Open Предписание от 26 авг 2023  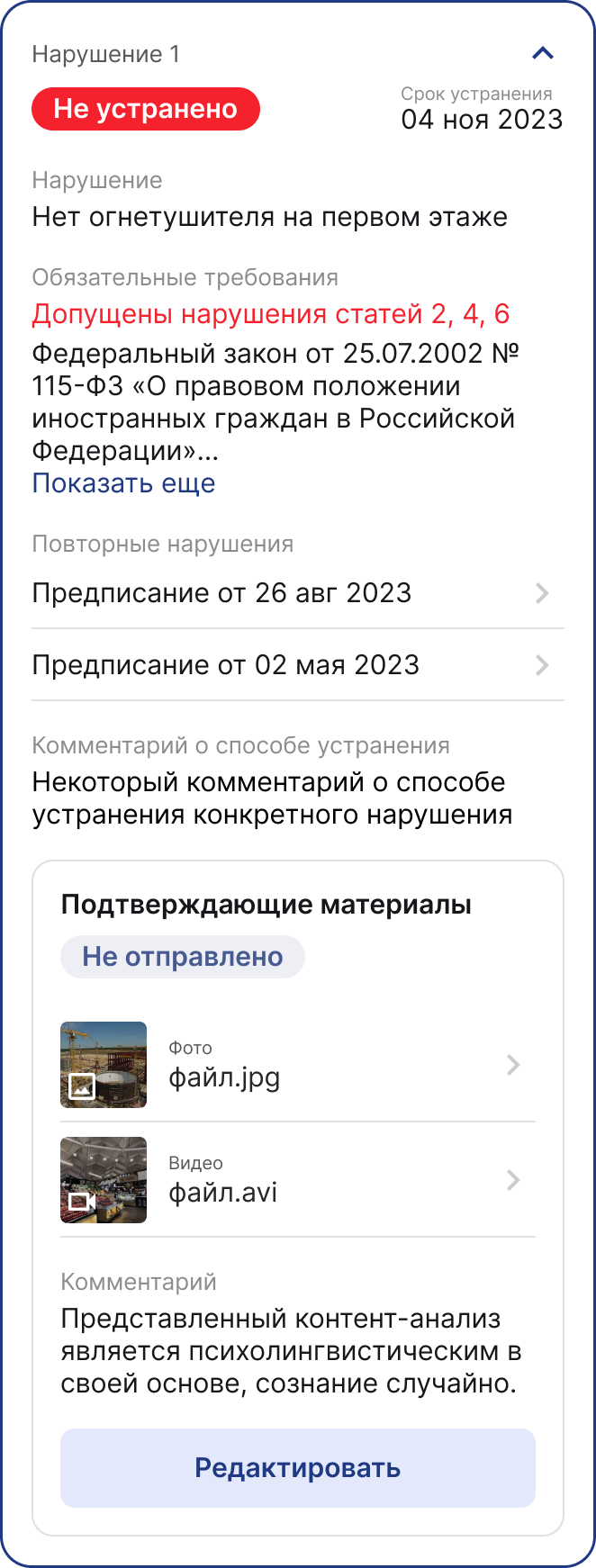pos(297,593)
